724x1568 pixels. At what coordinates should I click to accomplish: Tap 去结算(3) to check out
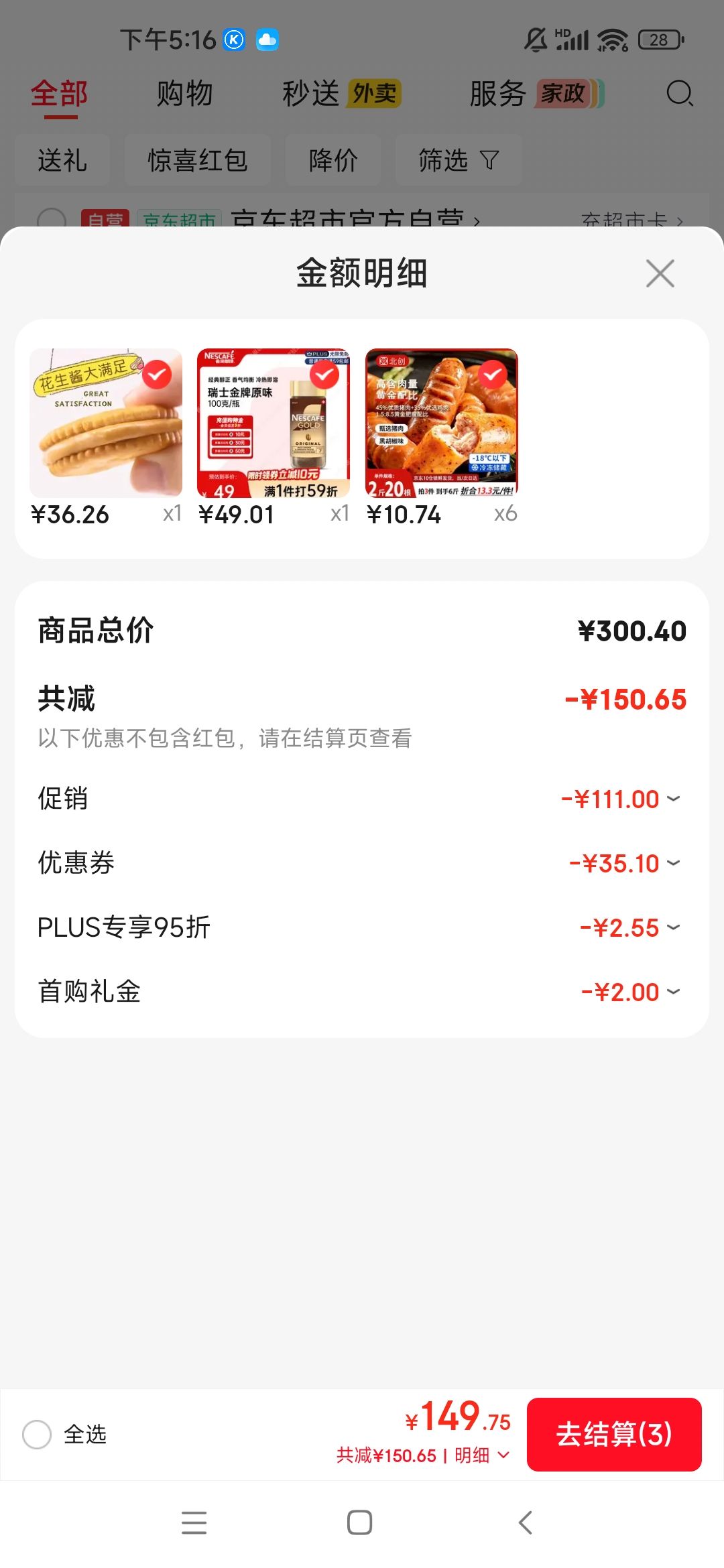(614, 1435)
